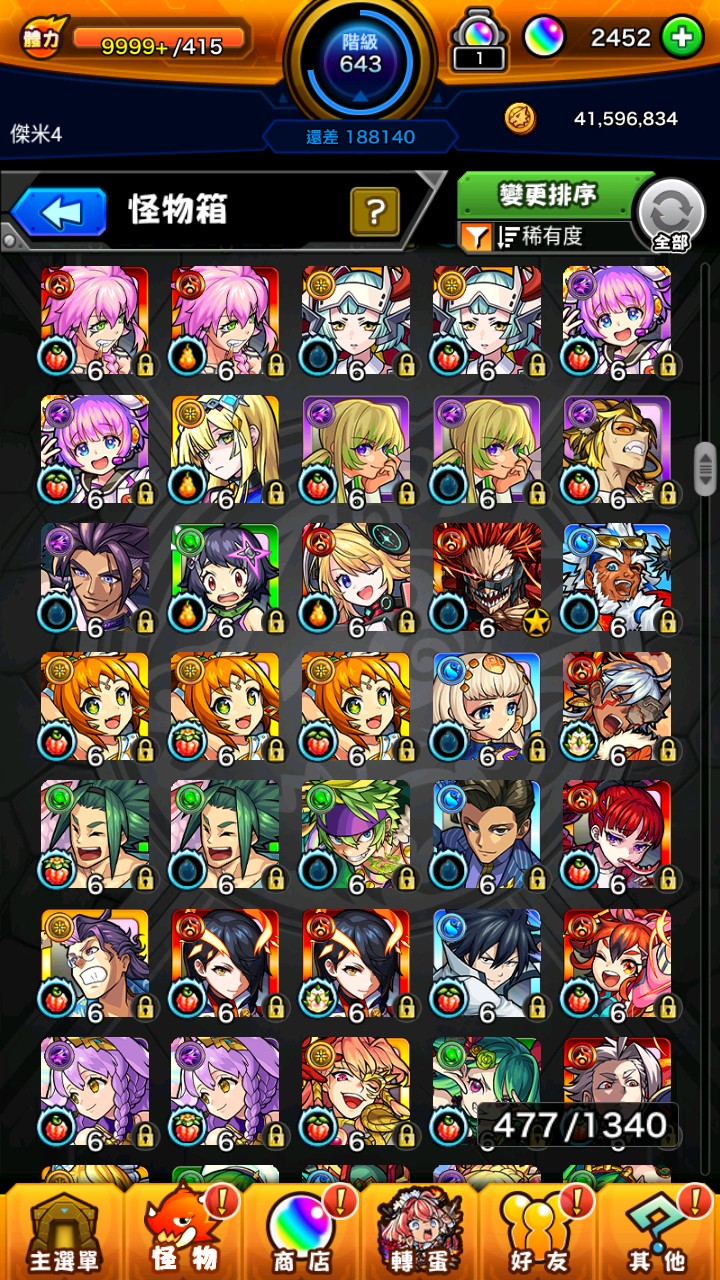
Task: Open the 轉蛋 gacha tab
Action: [419, 1232]
